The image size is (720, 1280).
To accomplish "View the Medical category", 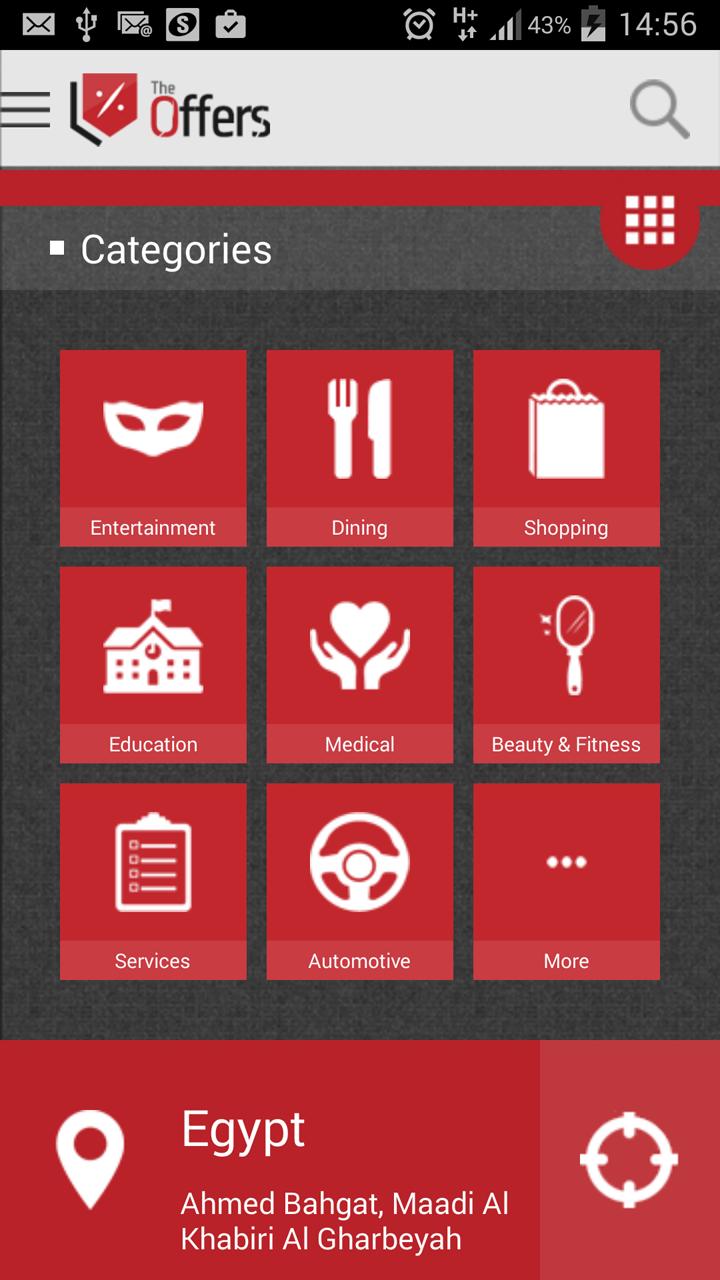I will 360,664.
